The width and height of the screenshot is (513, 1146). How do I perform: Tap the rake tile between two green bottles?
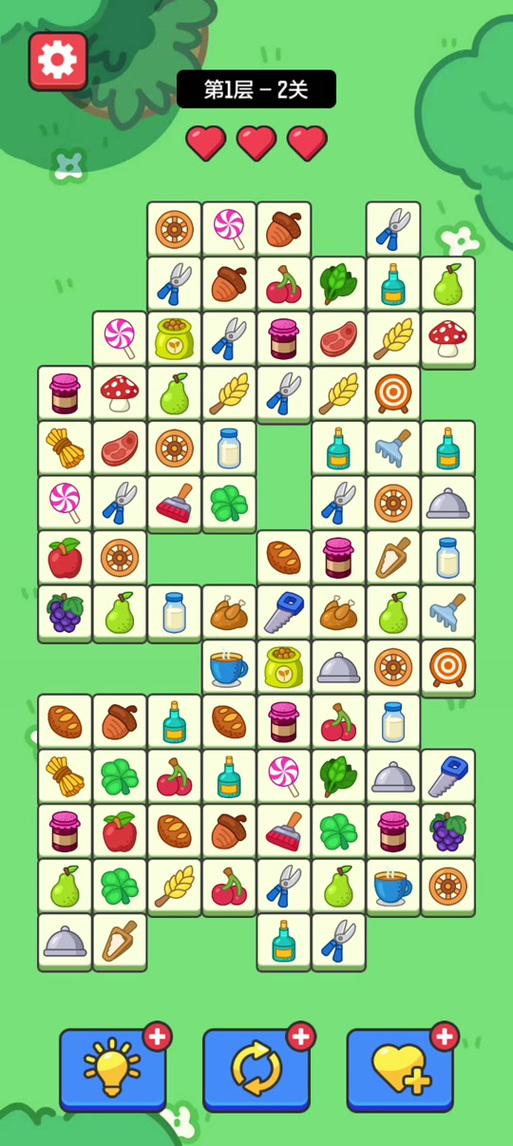pos(393,450)
